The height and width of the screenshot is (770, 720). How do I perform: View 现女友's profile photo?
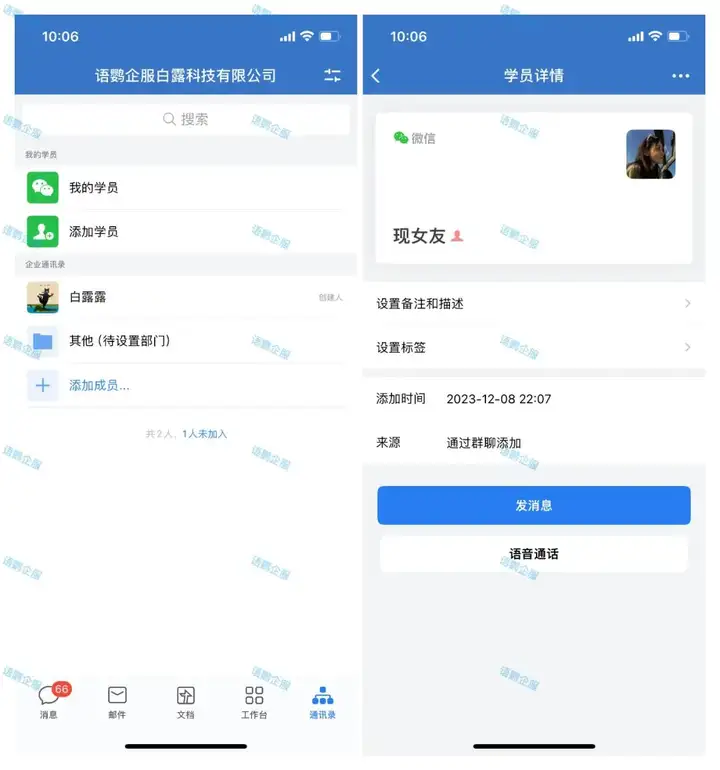(x=650, y=155)
